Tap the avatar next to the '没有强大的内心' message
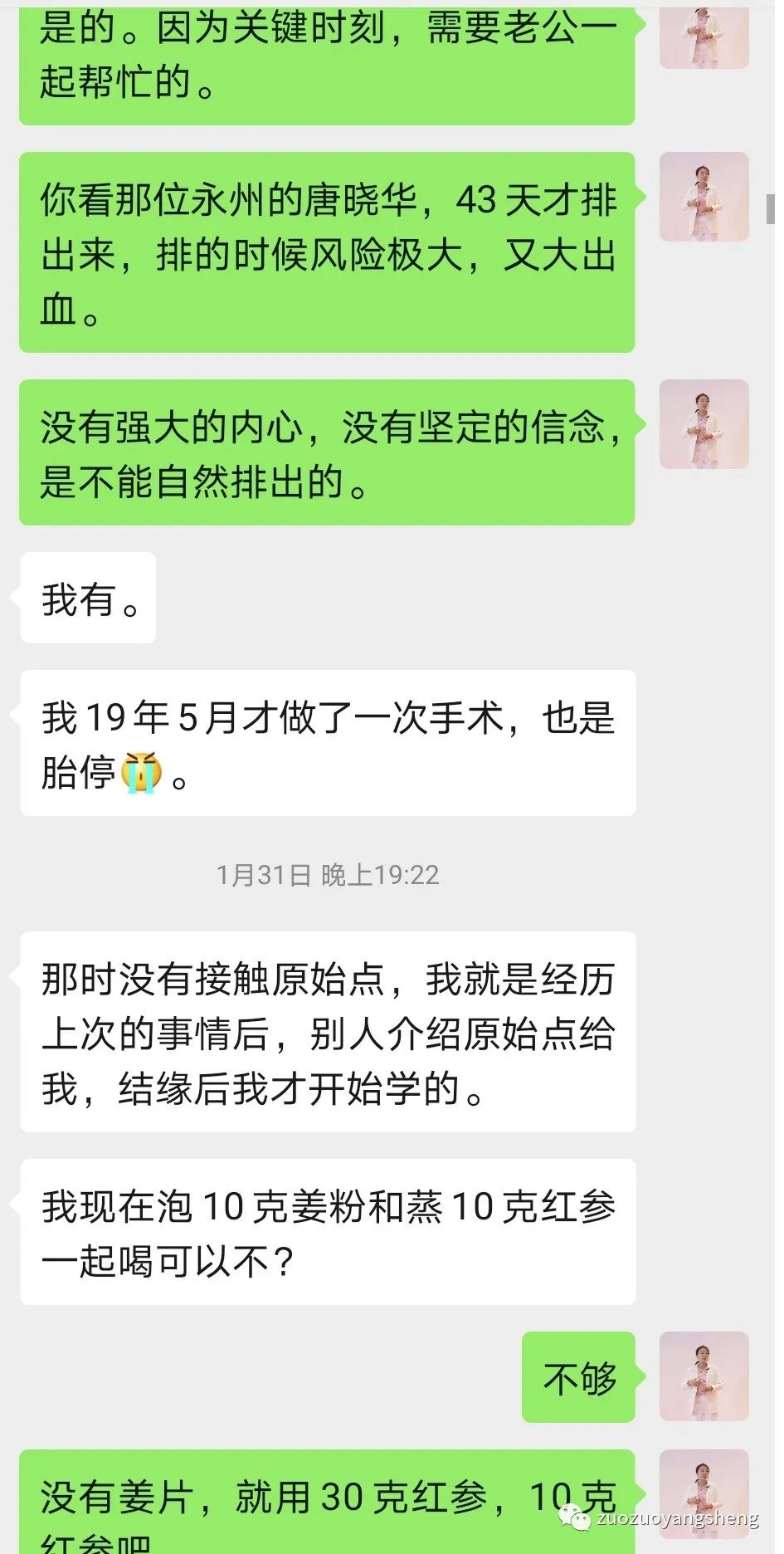The image size is (784, 1554). [x=704, y=426]
